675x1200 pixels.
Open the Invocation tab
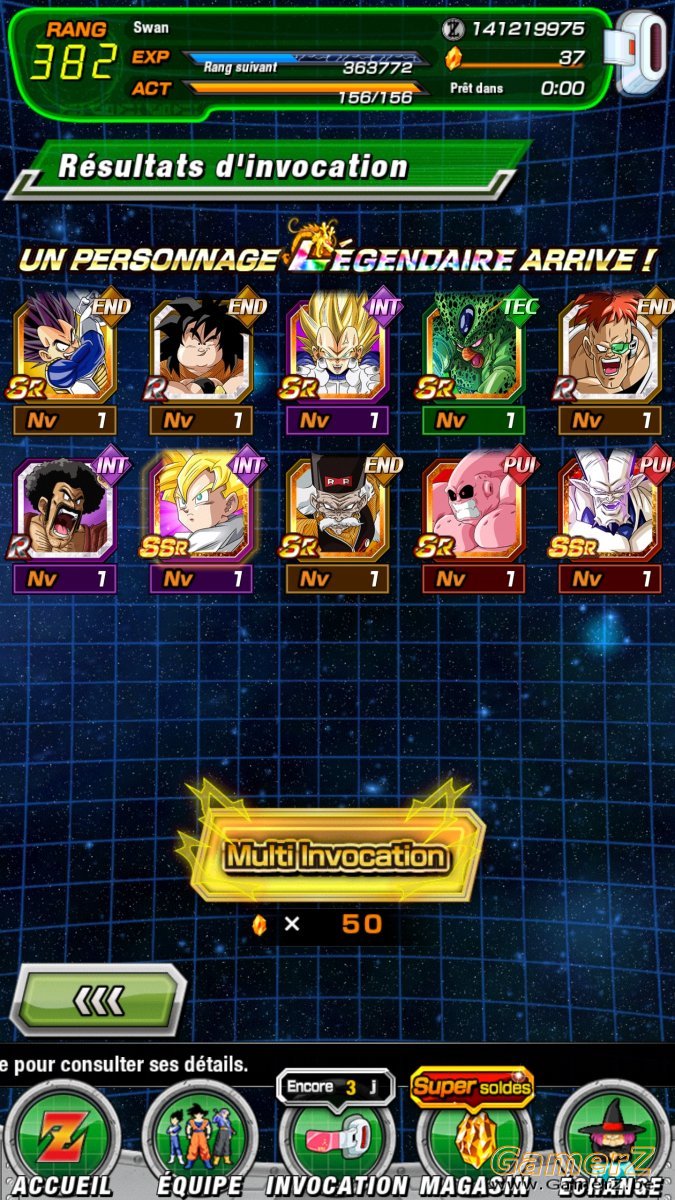(337, 1140)
